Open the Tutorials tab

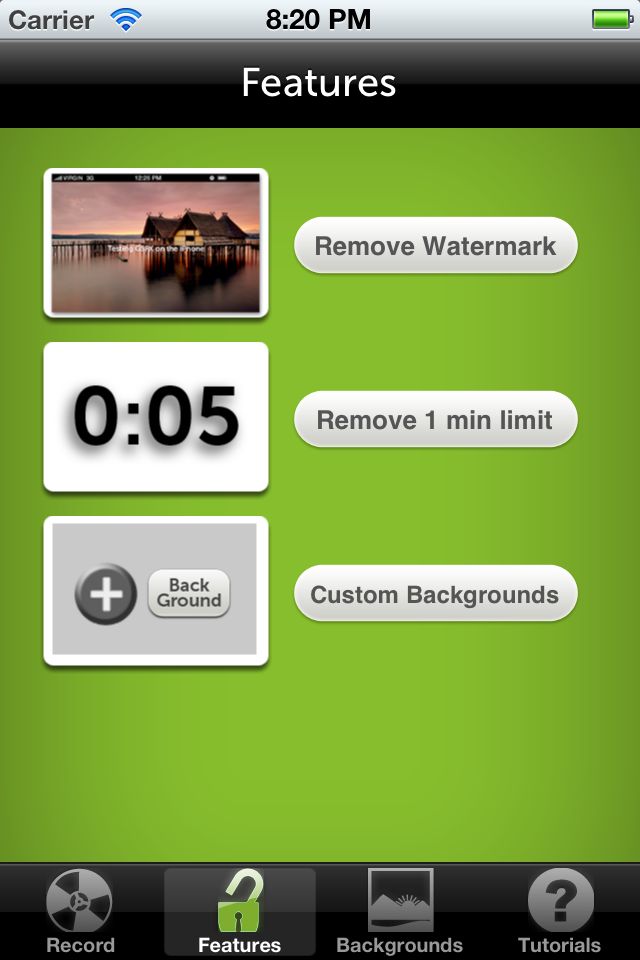pos(560,912)
